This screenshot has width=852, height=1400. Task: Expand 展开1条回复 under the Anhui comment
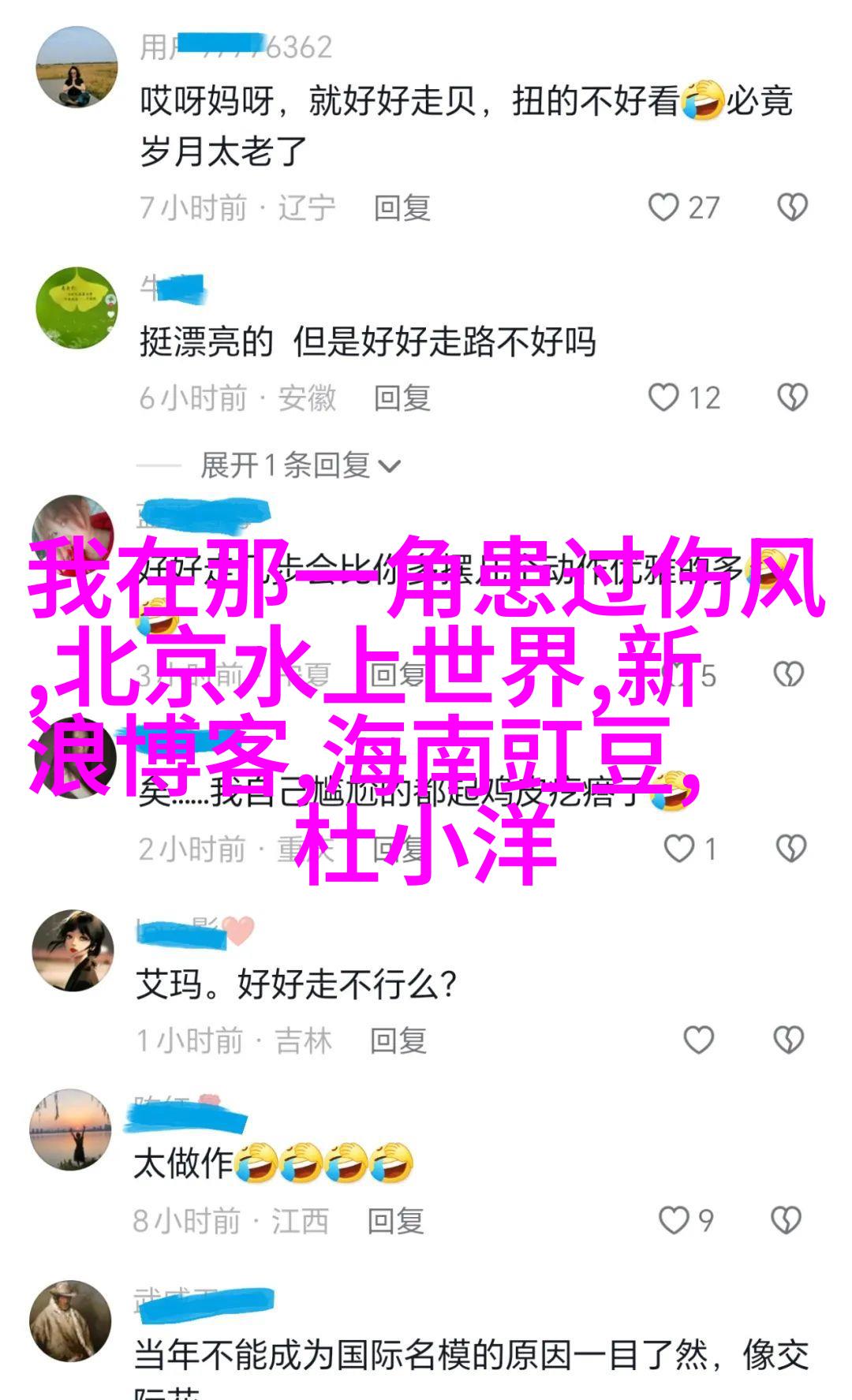[300, 465]
